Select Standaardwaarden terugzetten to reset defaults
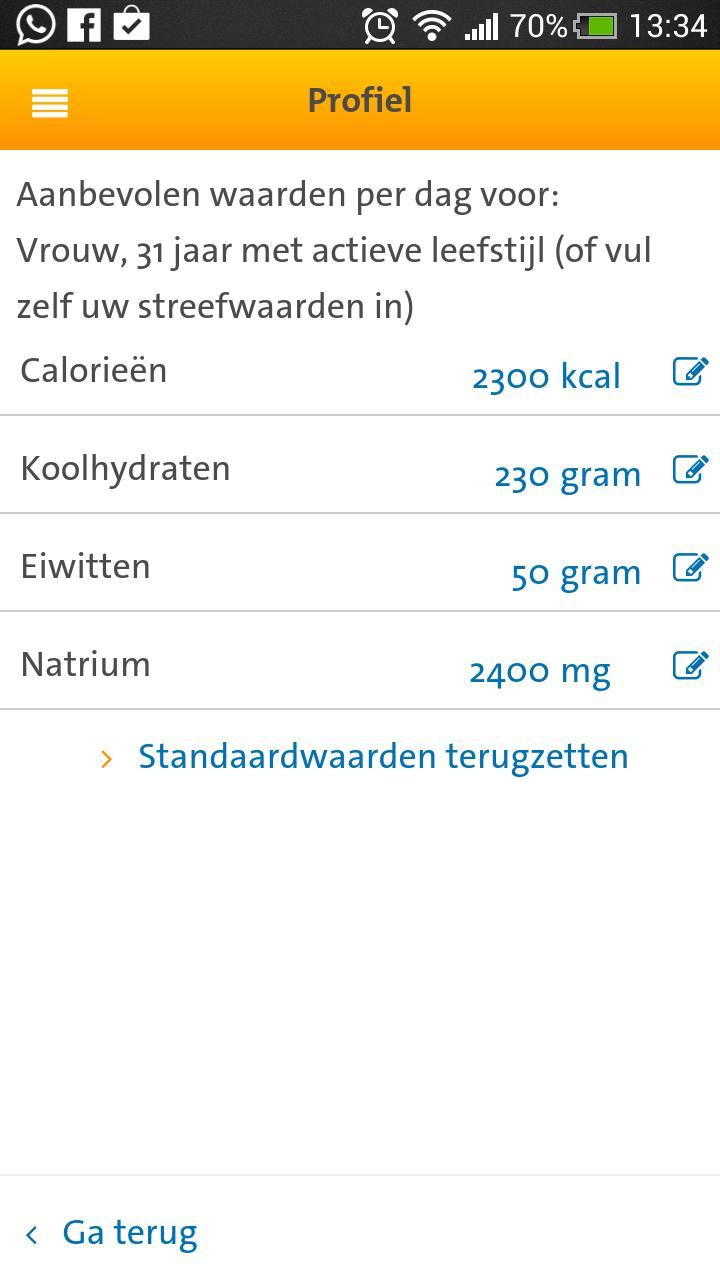The image size is (720, 1280). (384, 757)
